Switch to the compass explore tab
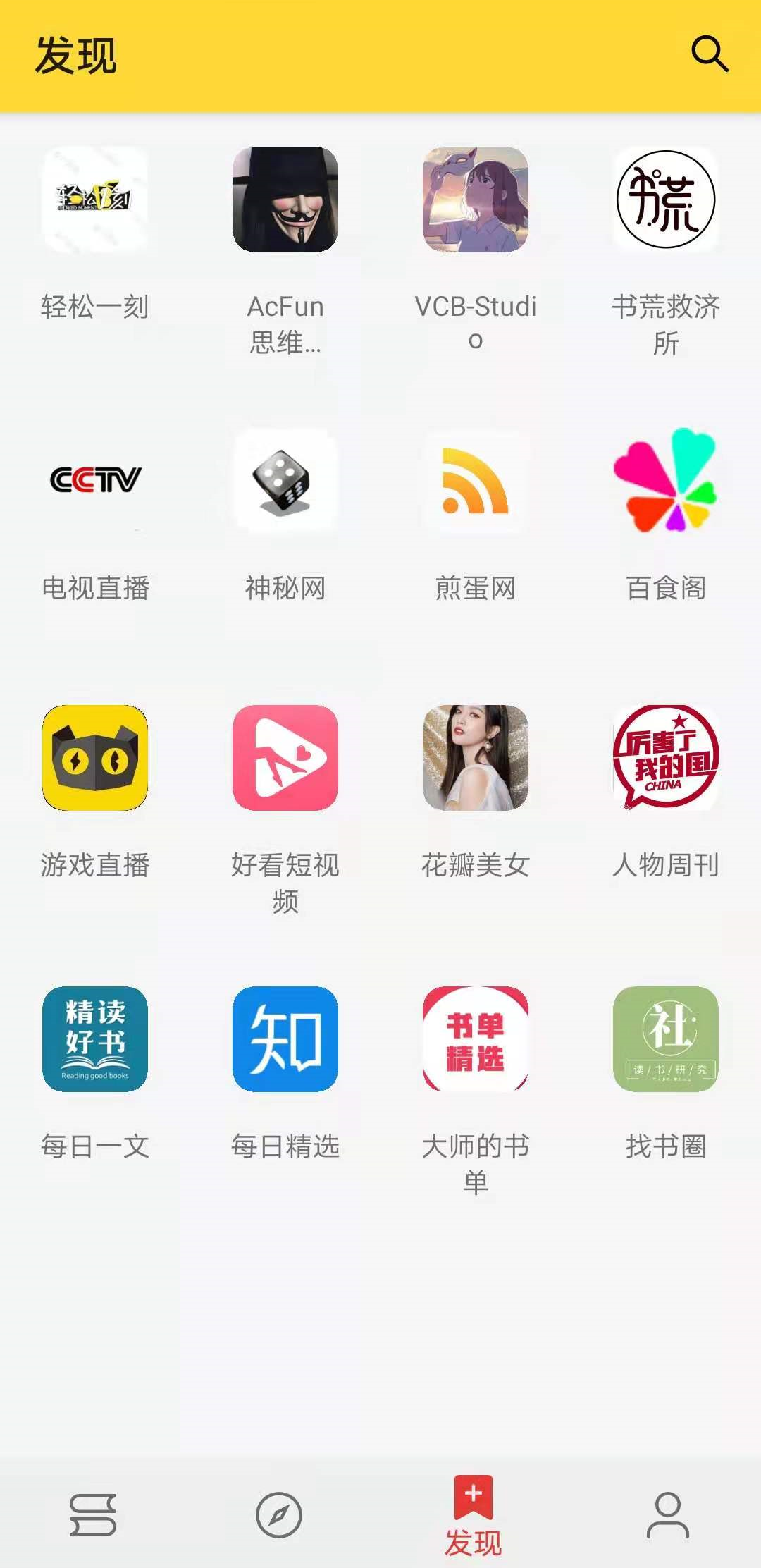The width and height of the screenshot is (761, 1568). click(x=279, y=1514)
